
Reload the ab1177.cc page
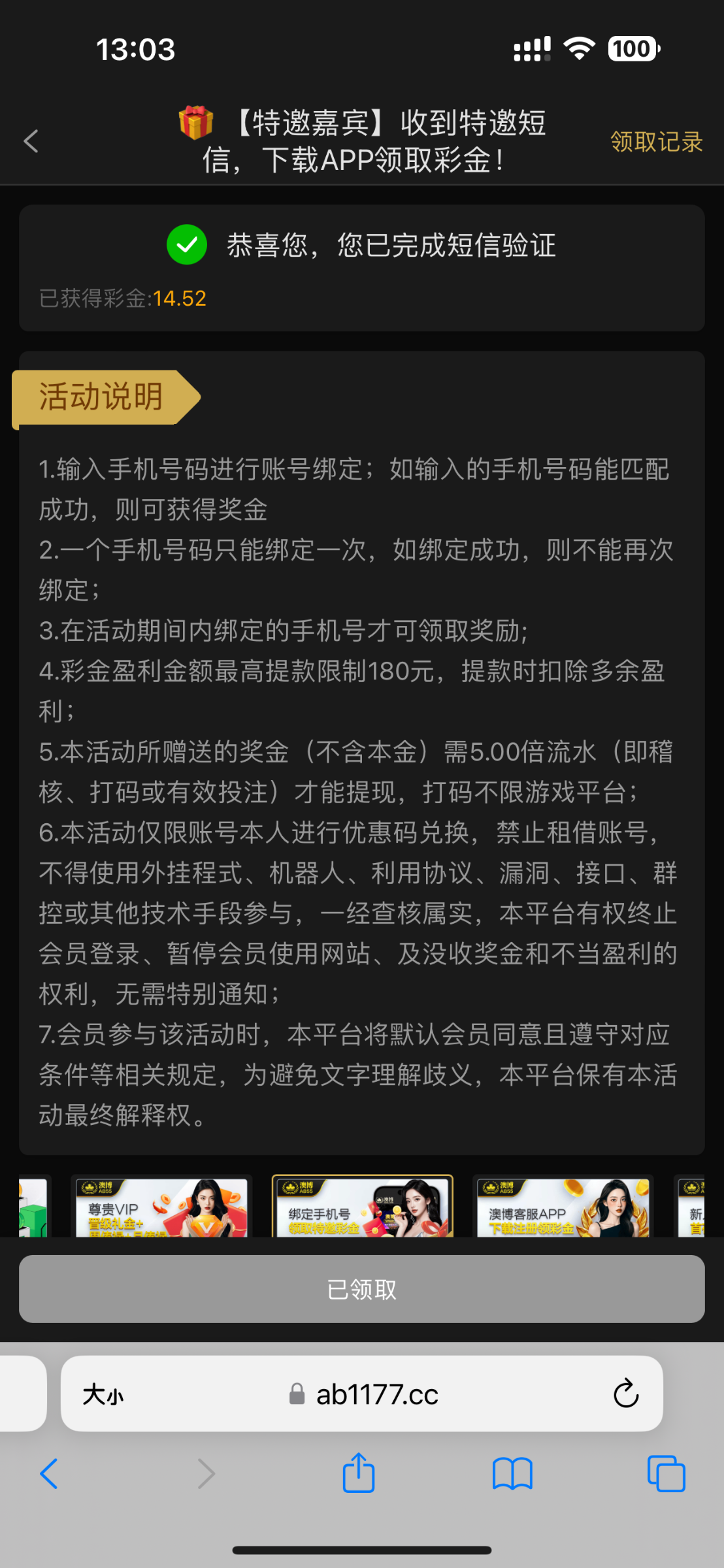coord(625,1394)
